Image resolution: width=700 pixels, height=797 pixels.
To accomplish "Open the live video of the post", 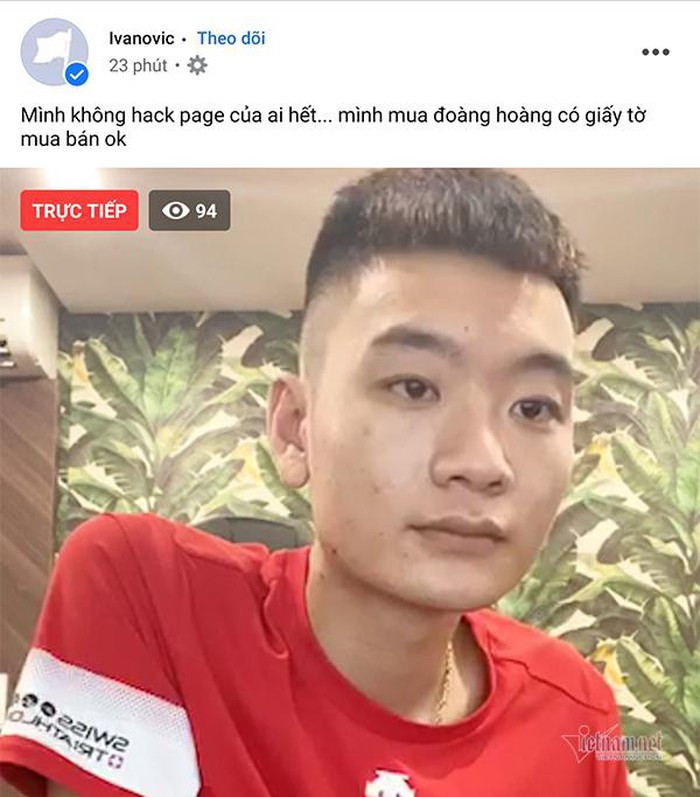I will coord(350,480).
